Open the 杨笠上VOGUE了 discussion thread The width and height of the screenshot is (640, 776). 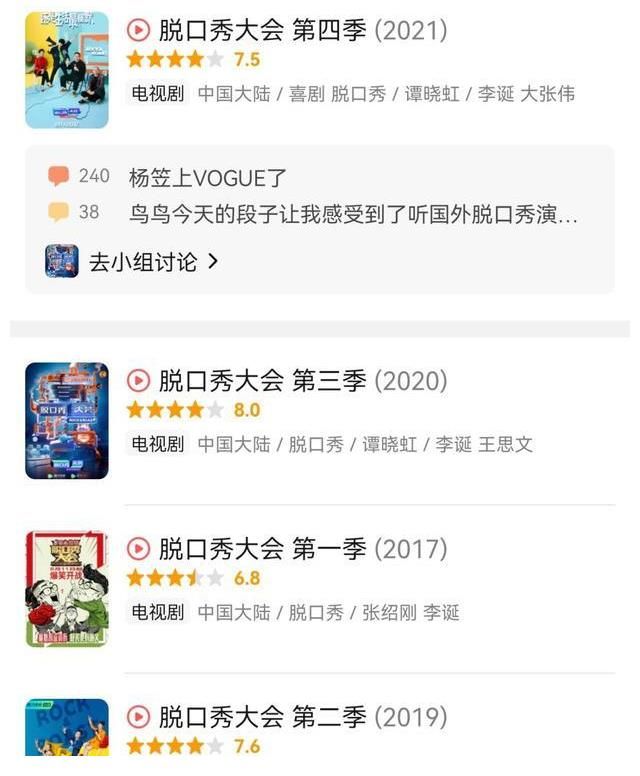tap(208, 178)
